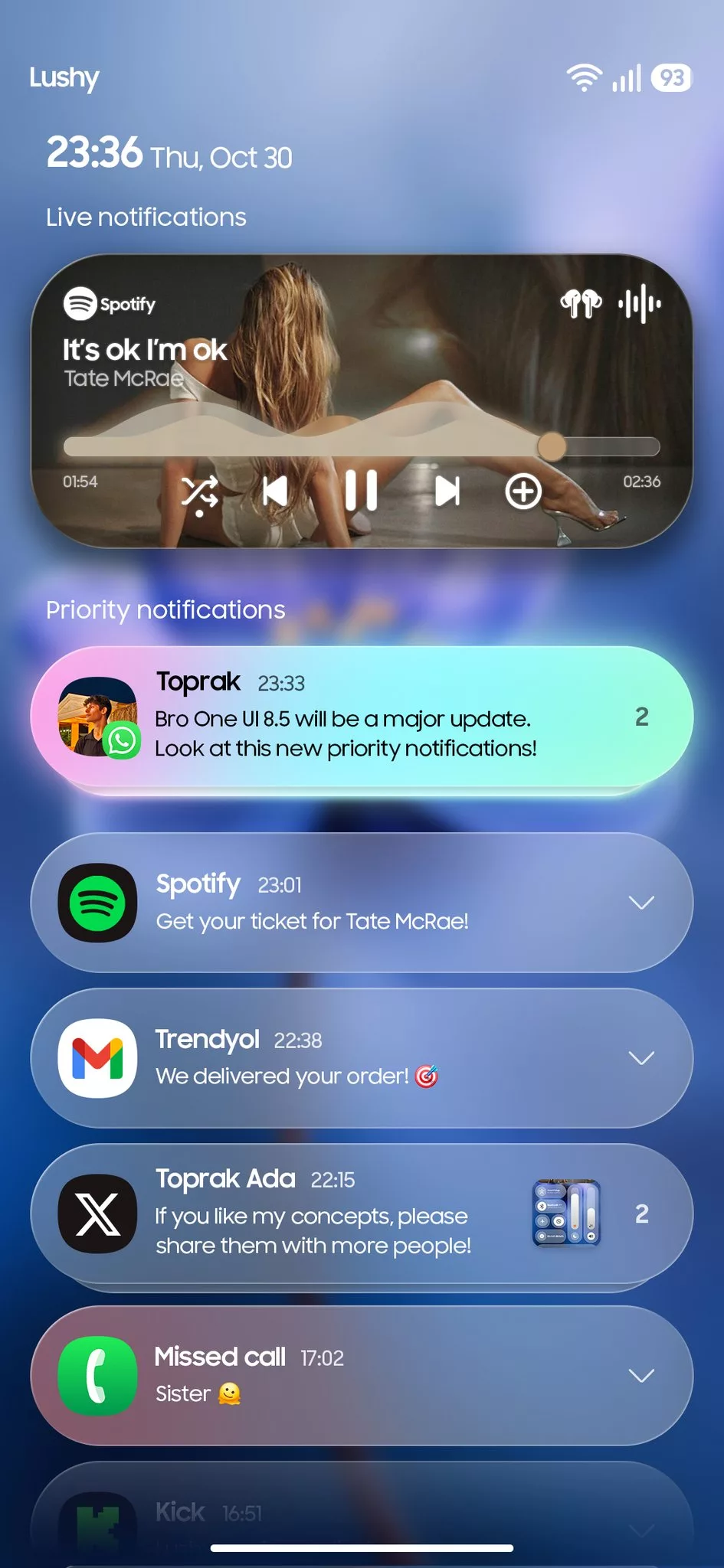Open the Spotify icon in the media player
This screenshot has height=1568, width=724.
coord(80,304)
